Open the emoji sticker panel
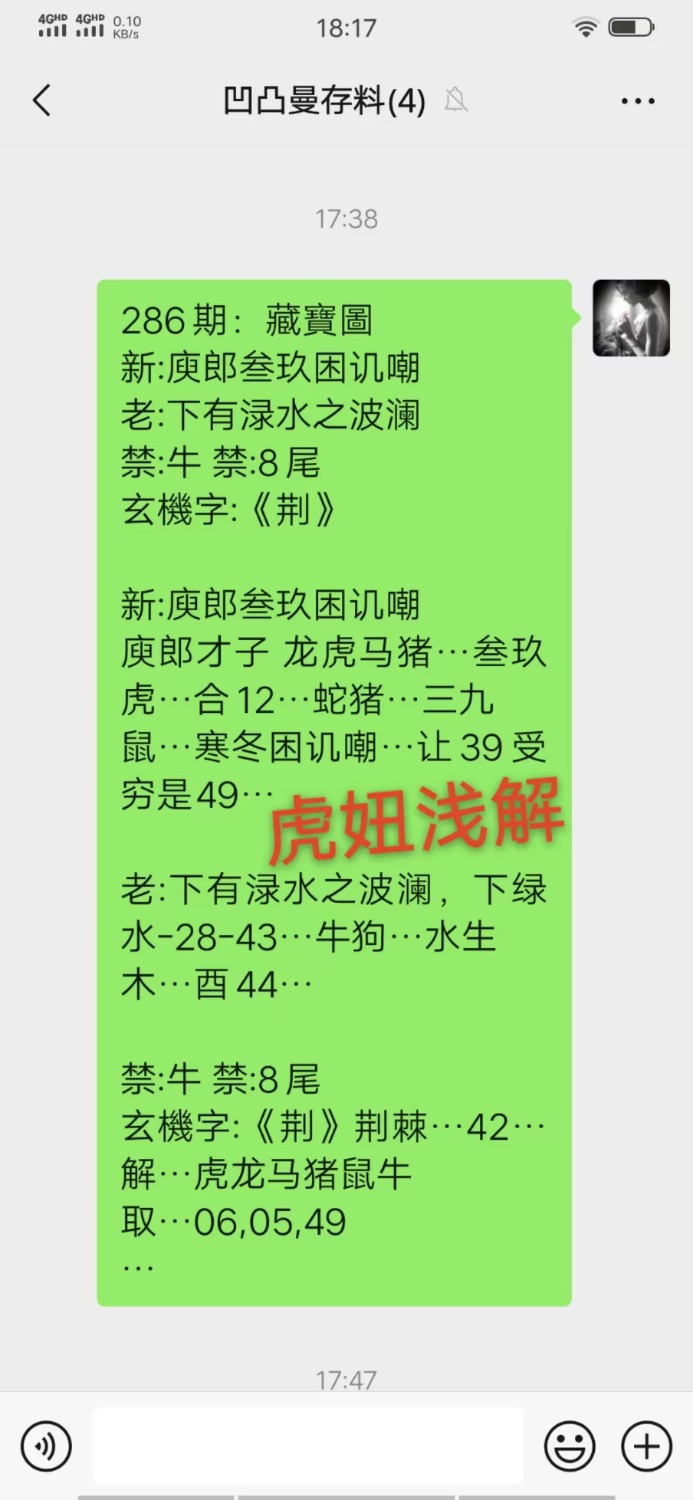The image size is (693, 1500). point(569,1446)
